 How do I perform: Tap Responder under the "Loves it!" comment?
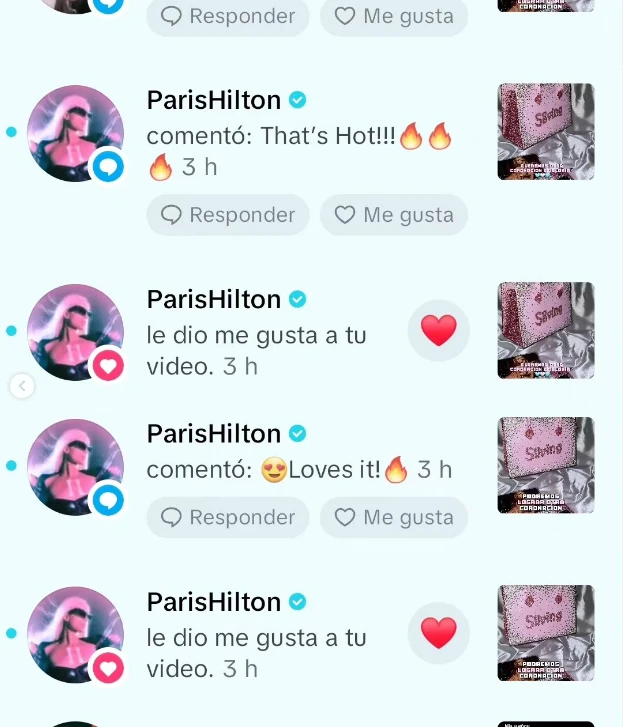pos(227,517)
